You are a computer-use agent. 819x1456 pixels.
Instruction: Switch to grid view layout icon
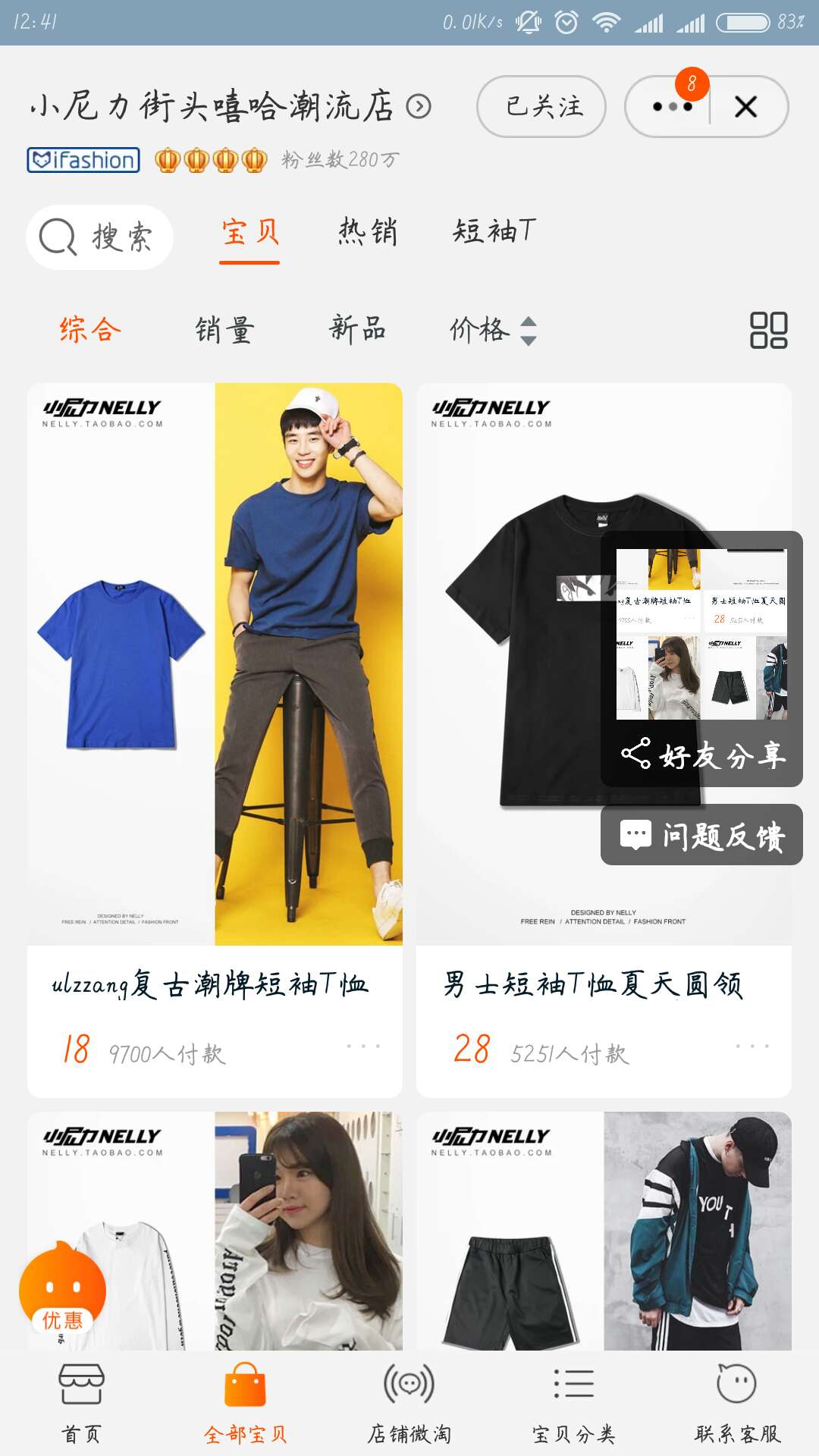pyautogui.click(x=768, y=329)
